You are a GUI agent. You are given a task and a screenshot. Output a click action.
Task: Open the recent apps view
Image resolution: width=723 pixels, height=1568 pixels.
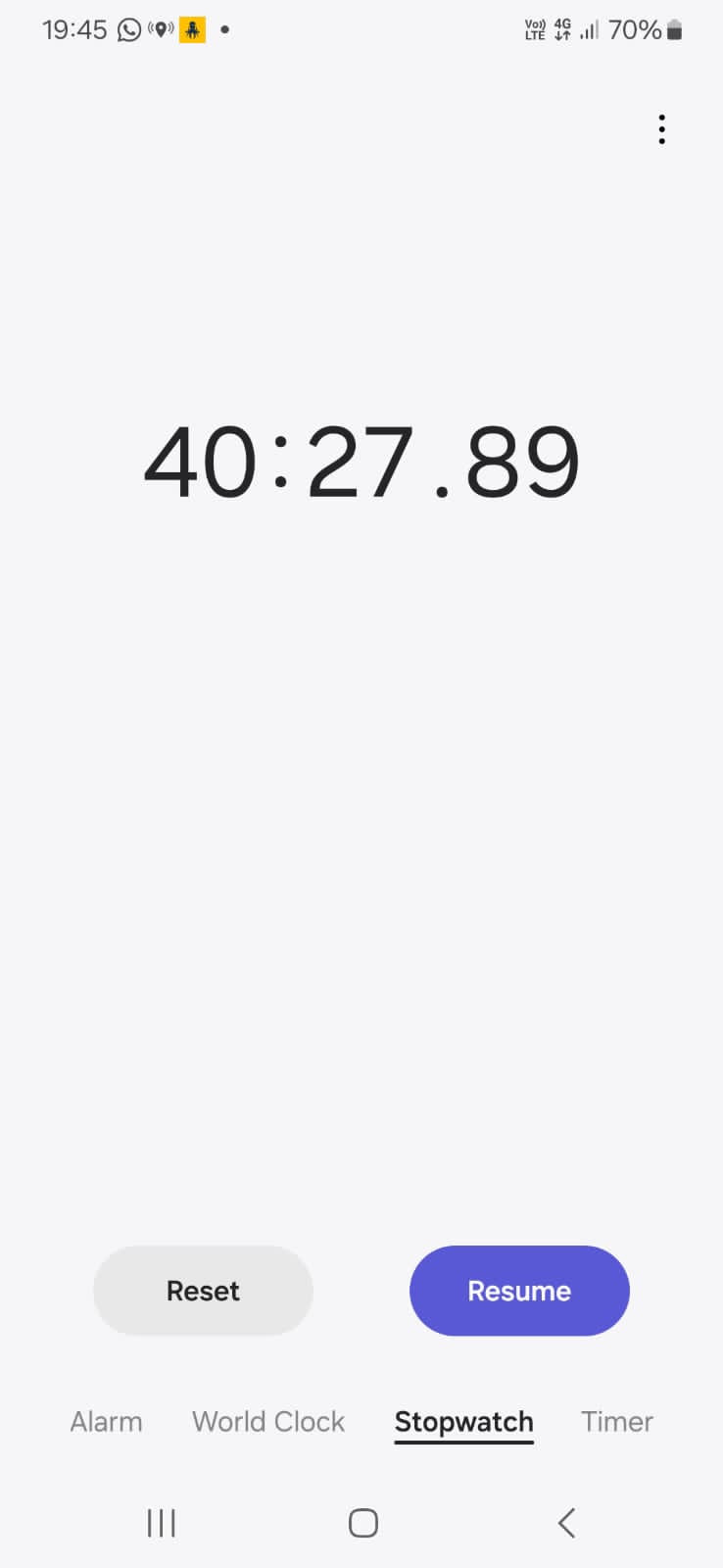(x=162, y=1523)
